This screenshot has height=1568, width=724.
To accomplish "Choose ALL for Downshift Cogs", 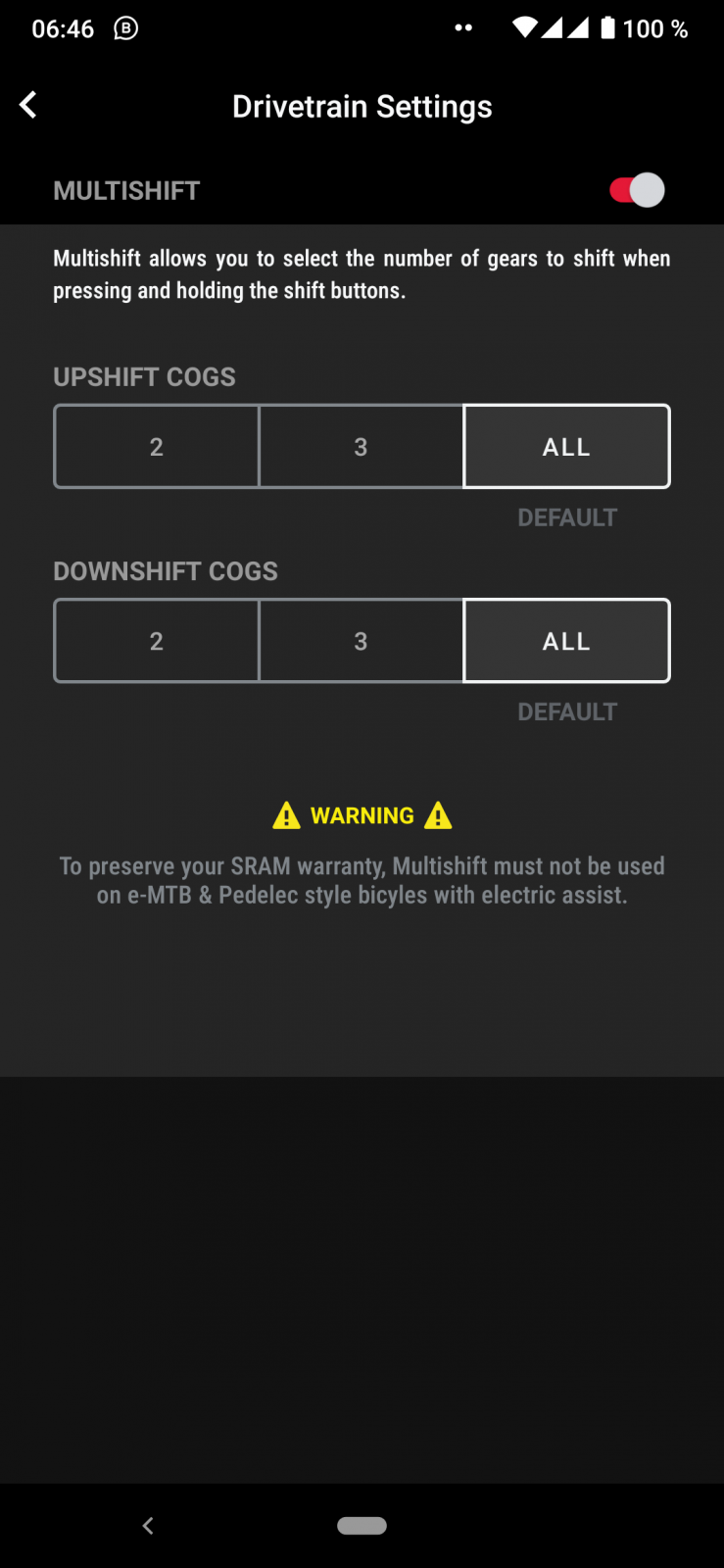I will (566, 641).
